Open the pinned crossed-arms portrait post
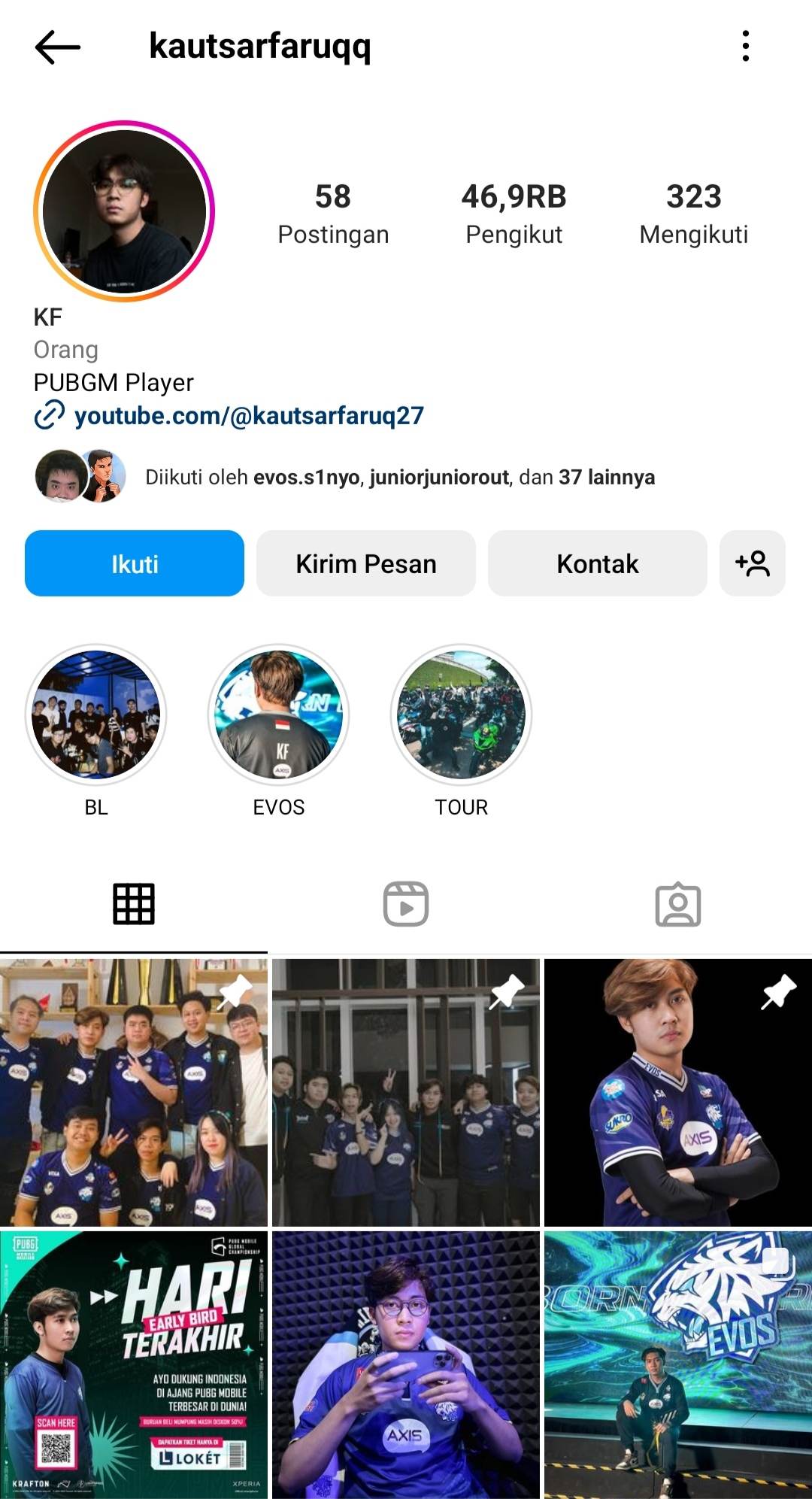 coord(677,1092)
